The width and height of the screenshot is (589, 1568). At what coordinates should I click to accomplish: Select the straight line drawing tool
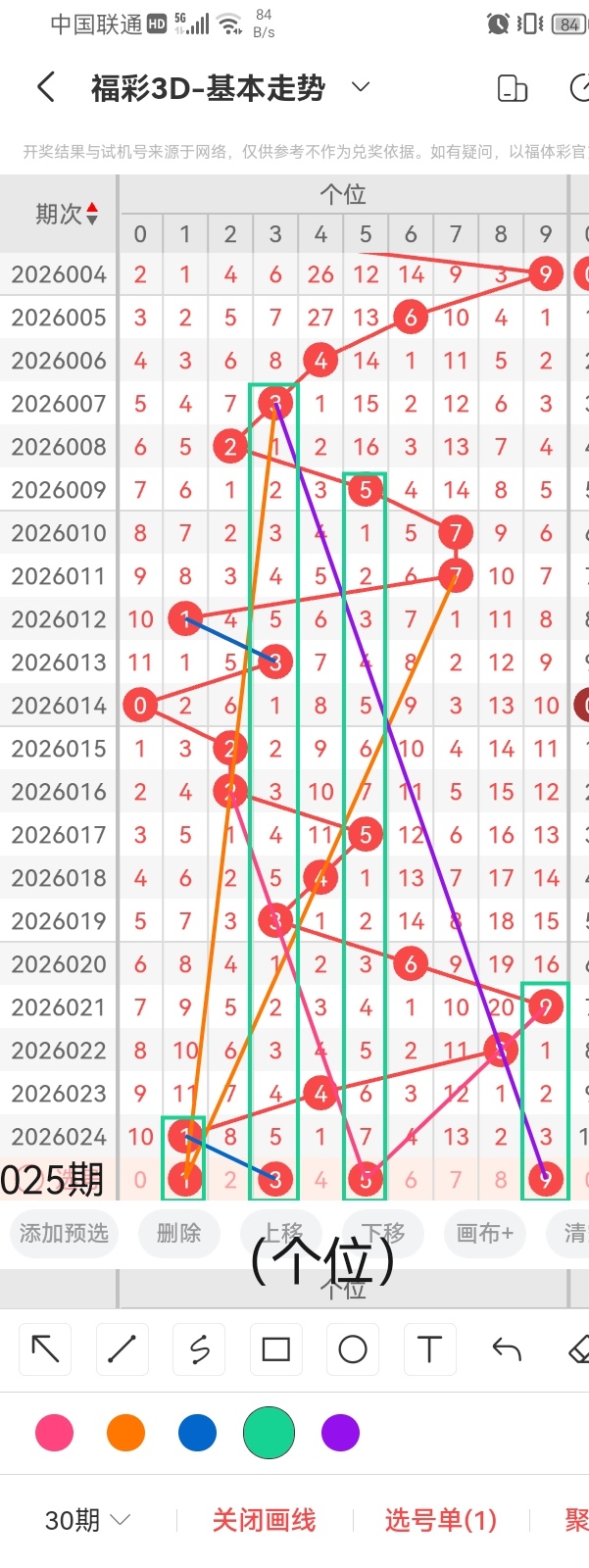[122, 1349]
